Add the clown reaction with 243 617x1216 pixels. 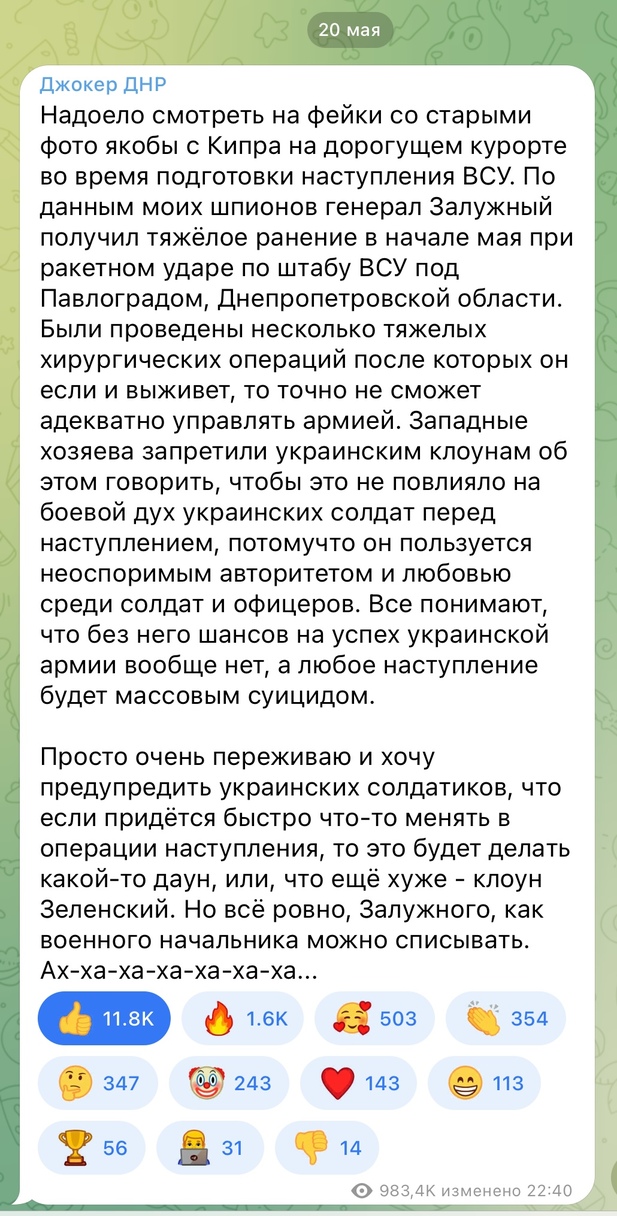pyautogui.click(x=229, y=1083)
